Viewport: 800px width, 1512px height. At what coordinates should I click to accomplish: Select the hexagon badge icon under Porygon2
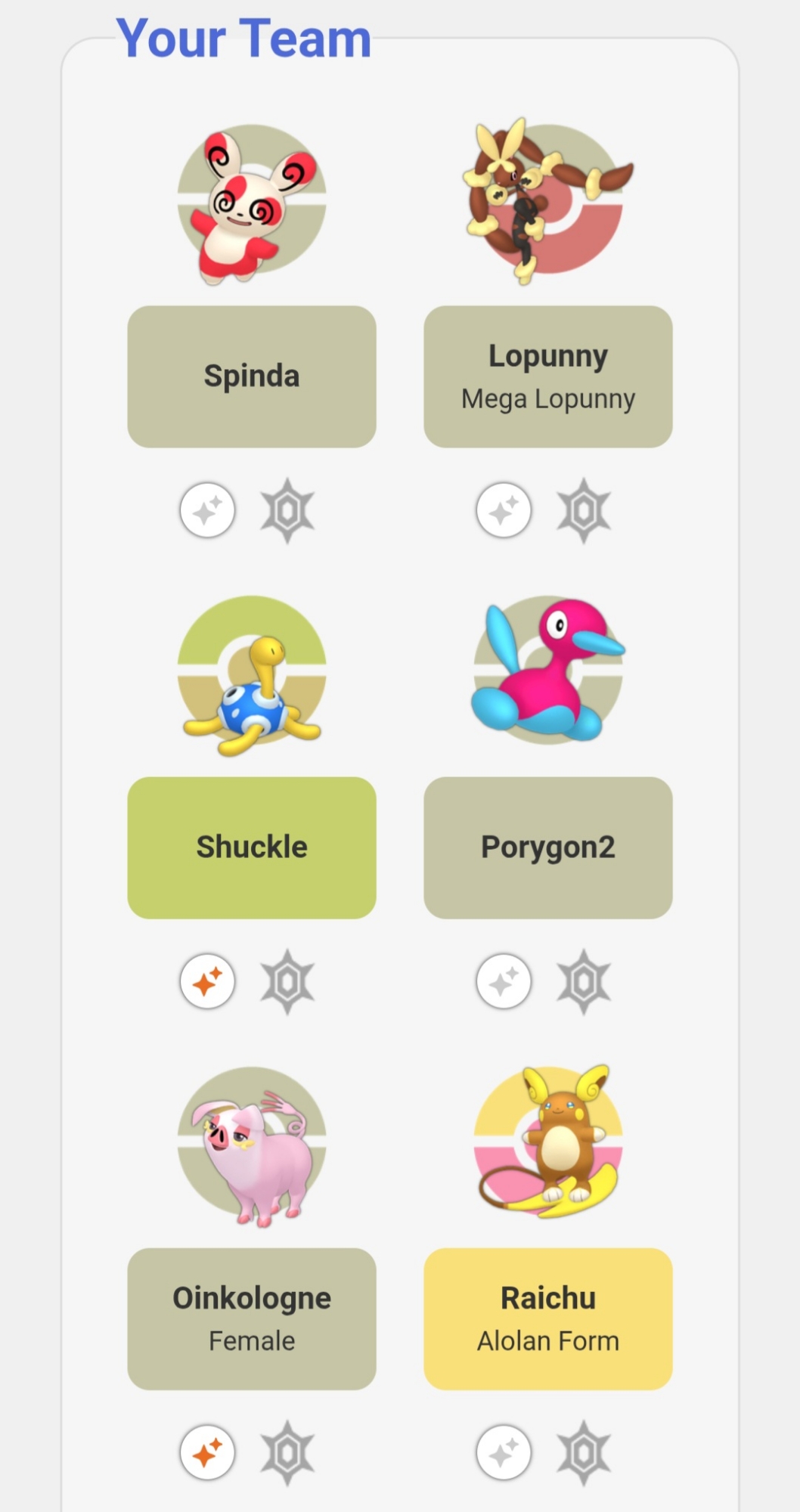tap(584, 982)
